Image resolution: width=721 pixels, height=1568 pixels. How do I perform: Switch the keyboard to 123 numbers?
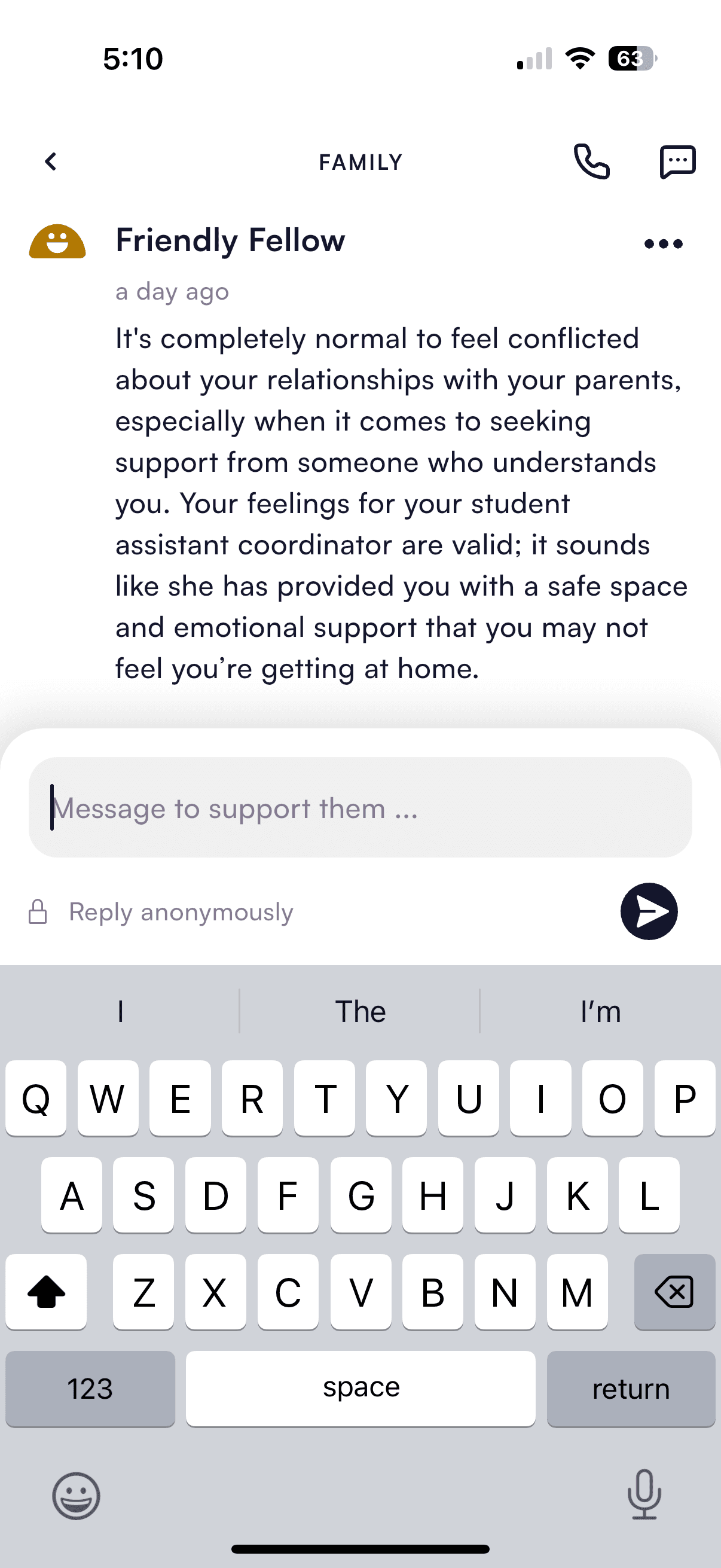pyautogui.click(x=90, y=1389)
